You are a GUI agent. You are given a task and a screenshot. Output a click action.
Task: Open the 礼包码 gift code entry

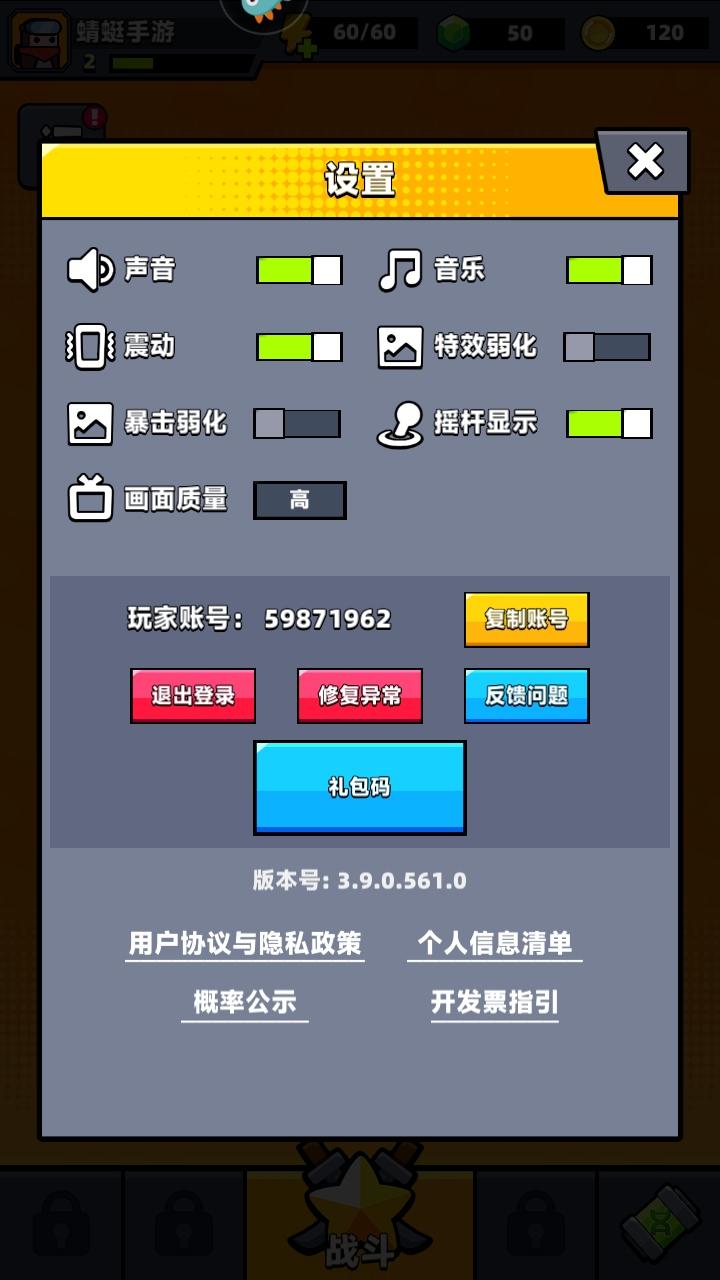tap(360, 788)
